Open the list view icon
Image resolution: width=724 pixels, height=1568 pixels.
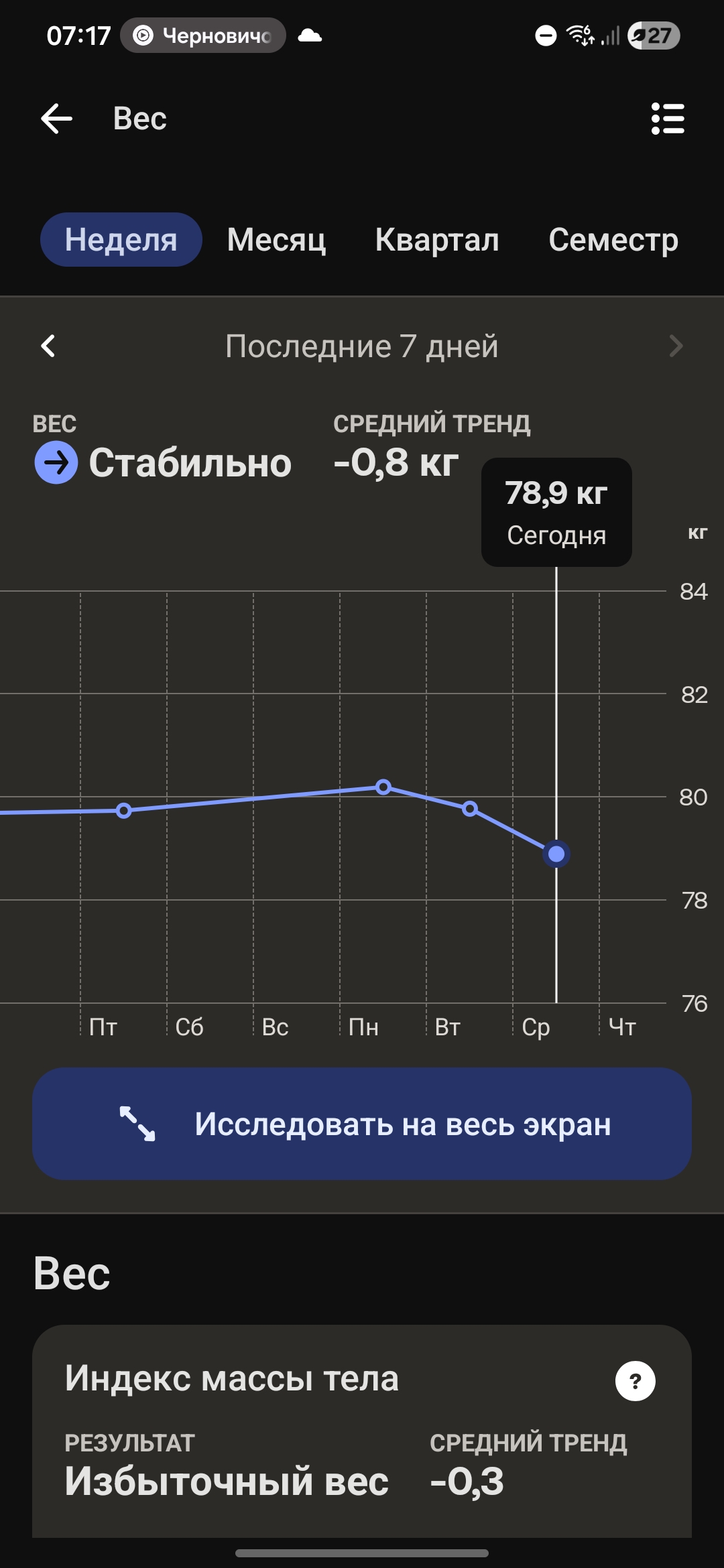[668, 119]
